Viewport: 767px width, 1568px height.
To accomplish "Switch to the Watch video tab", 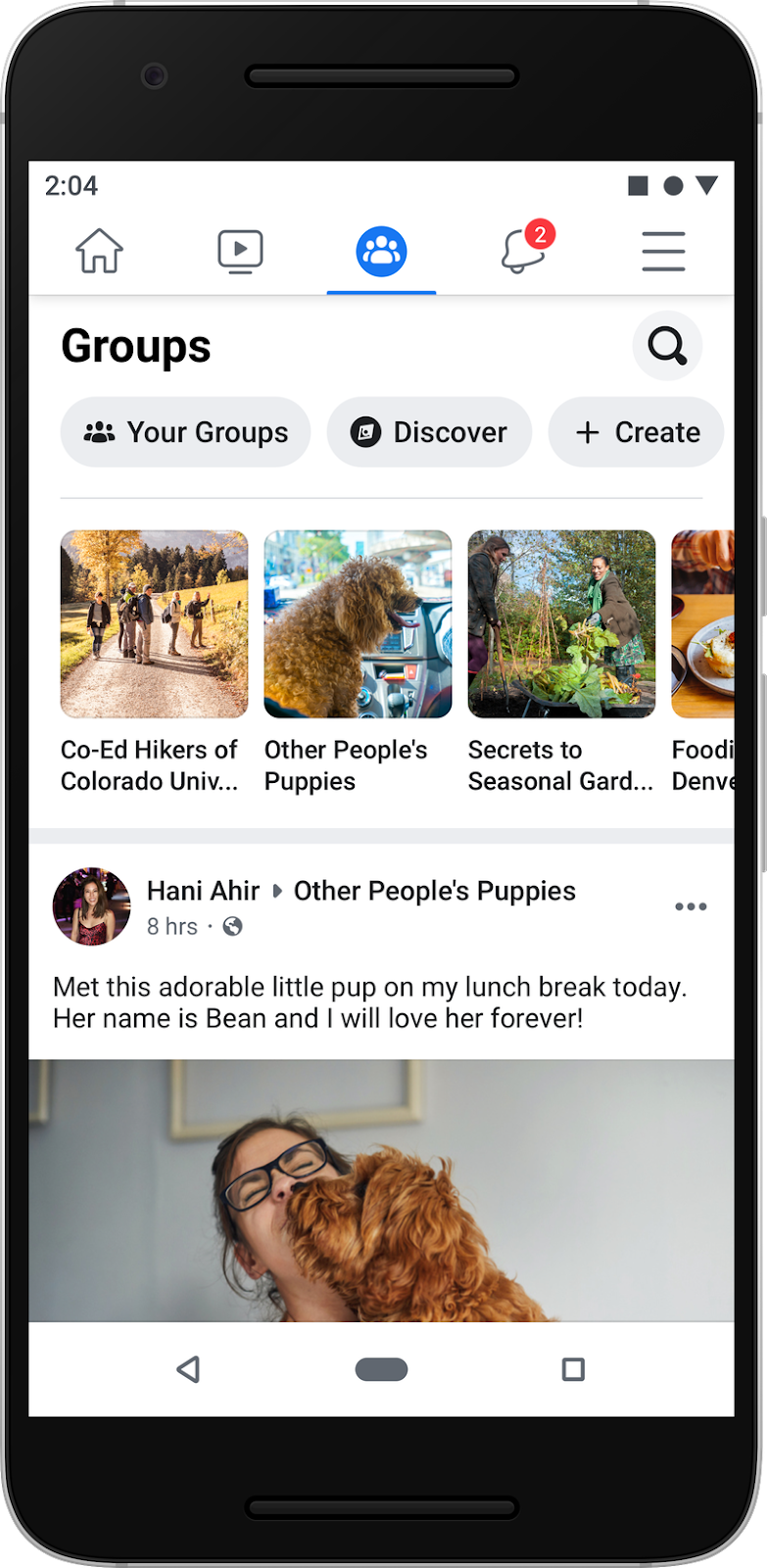I will click(240, 251).
